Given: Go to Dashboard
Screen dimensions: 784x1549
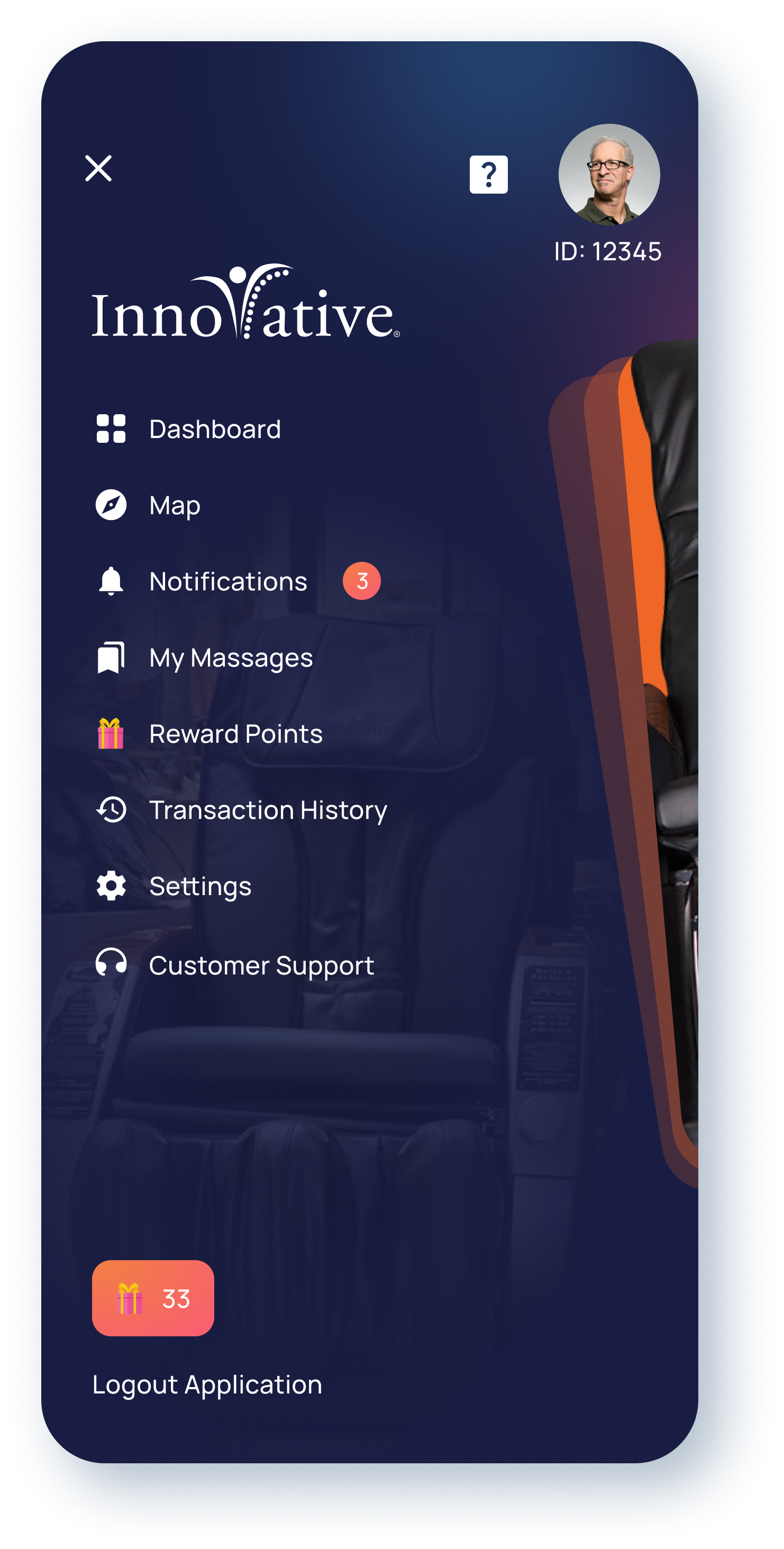Looking at the screenshot, I should coord(214,430).
